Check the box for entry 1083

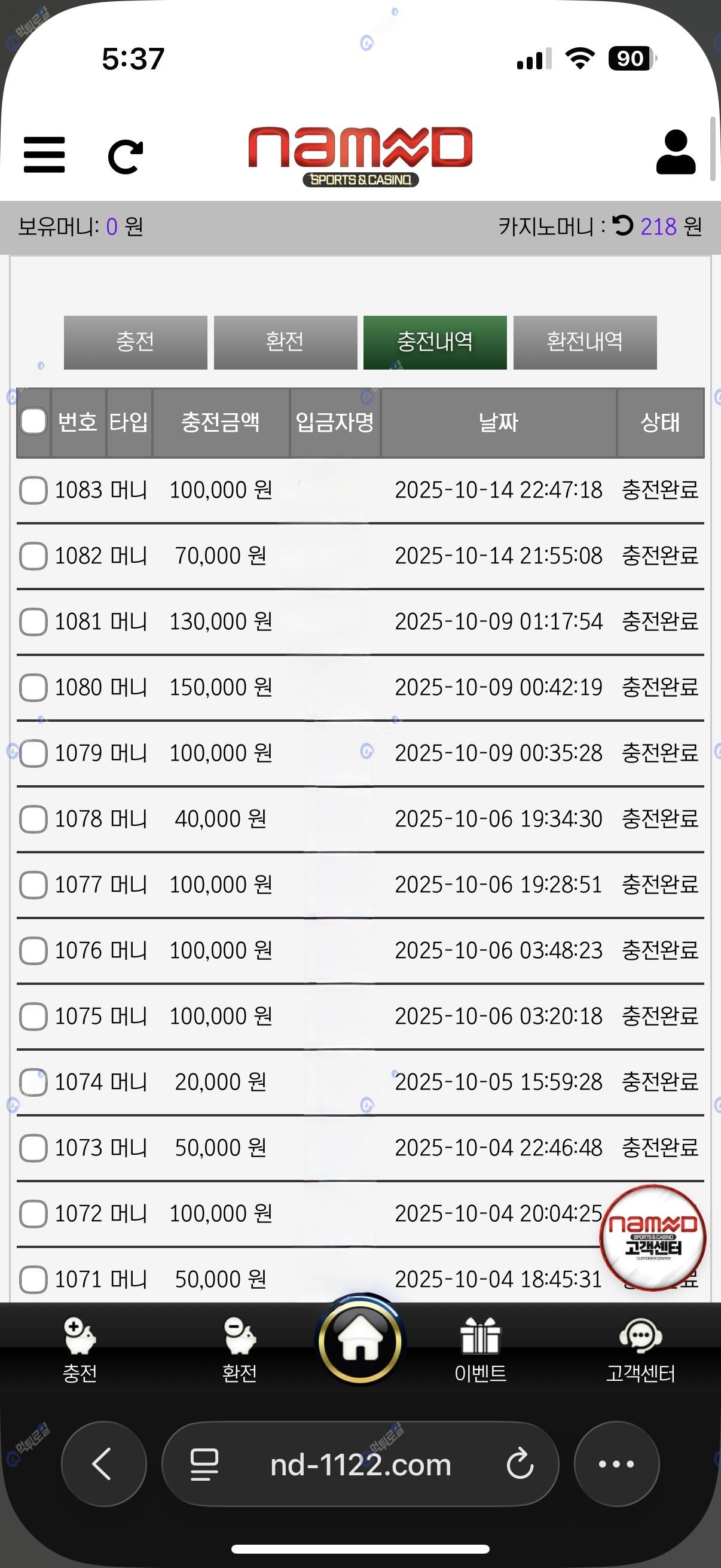(33, 490)
